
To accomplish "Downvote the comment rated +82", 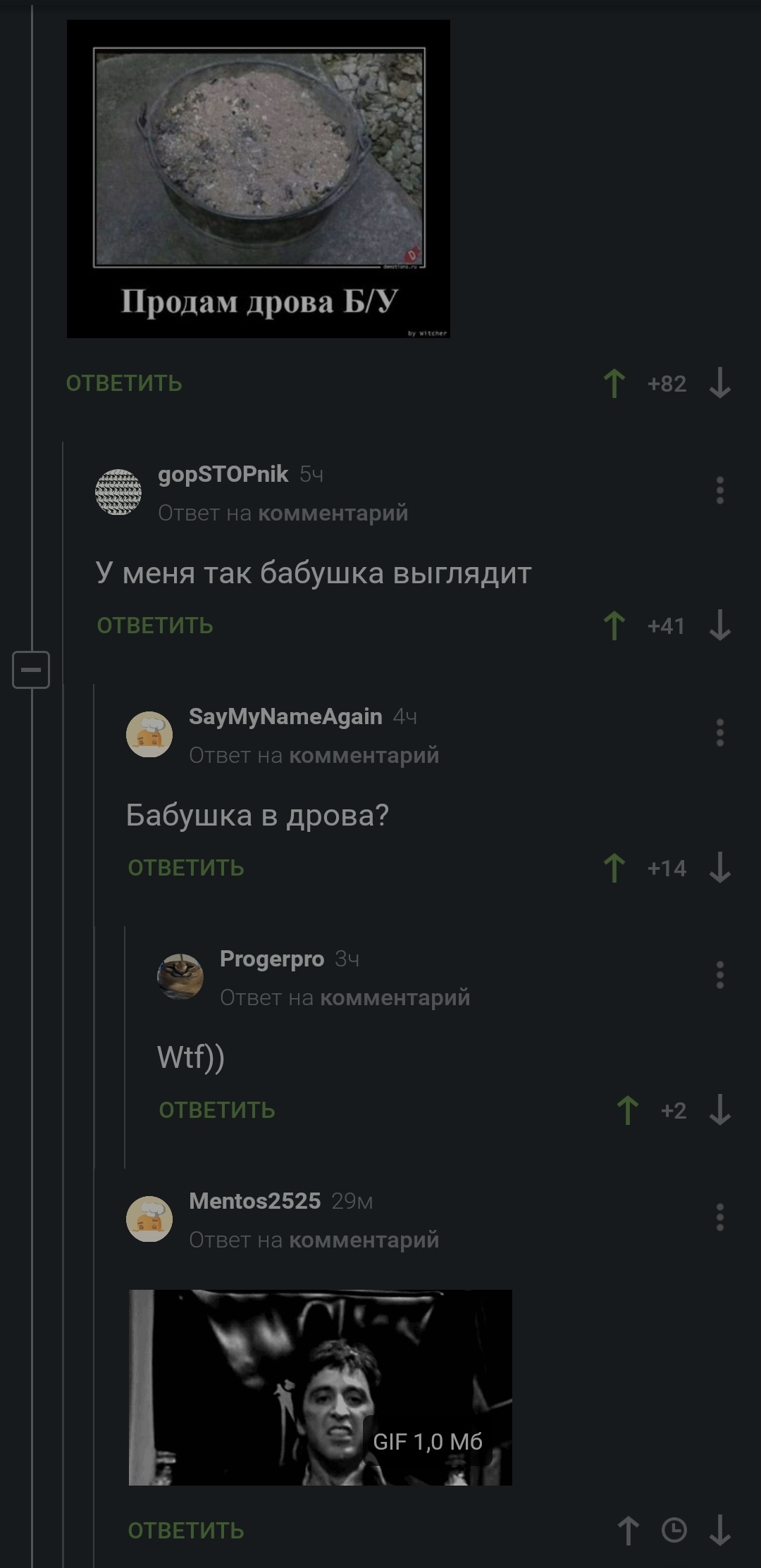I will point(719,383).
